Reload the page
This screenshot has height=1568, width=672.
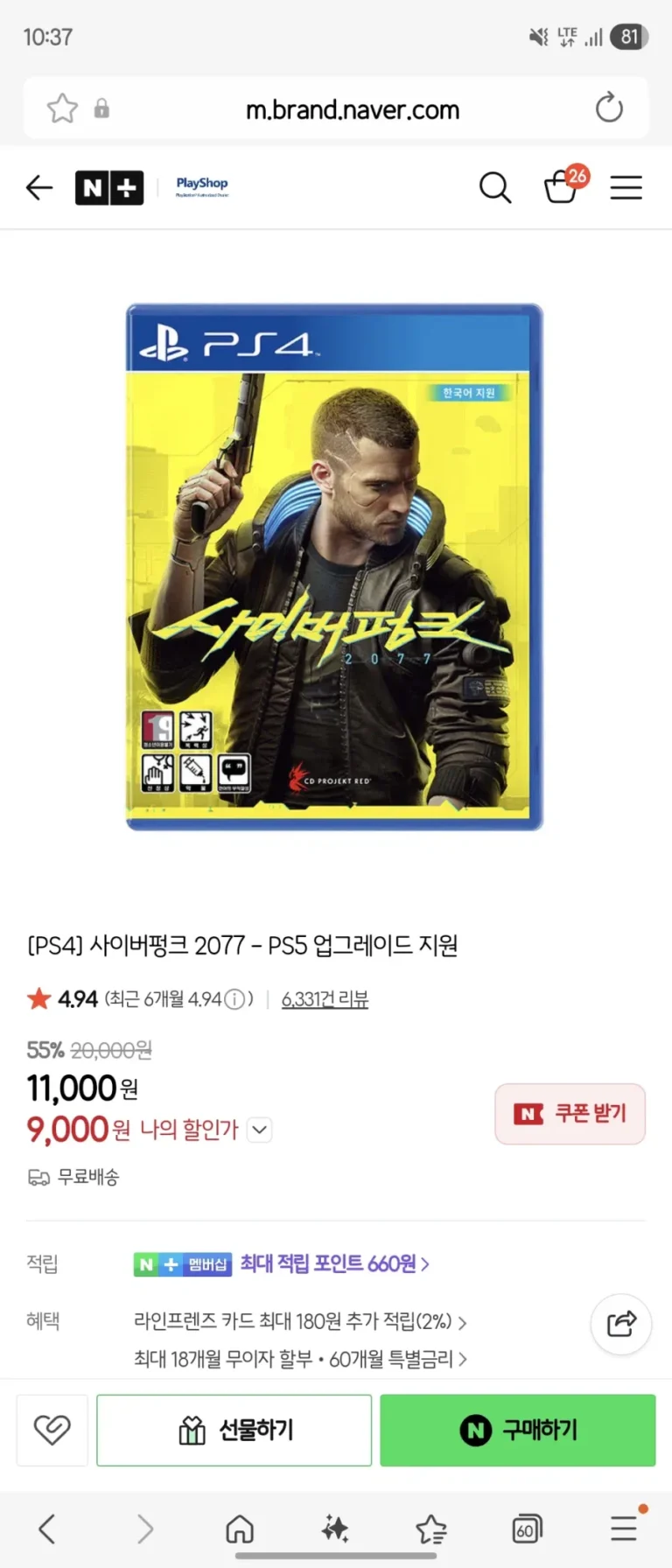pos(609,109)
